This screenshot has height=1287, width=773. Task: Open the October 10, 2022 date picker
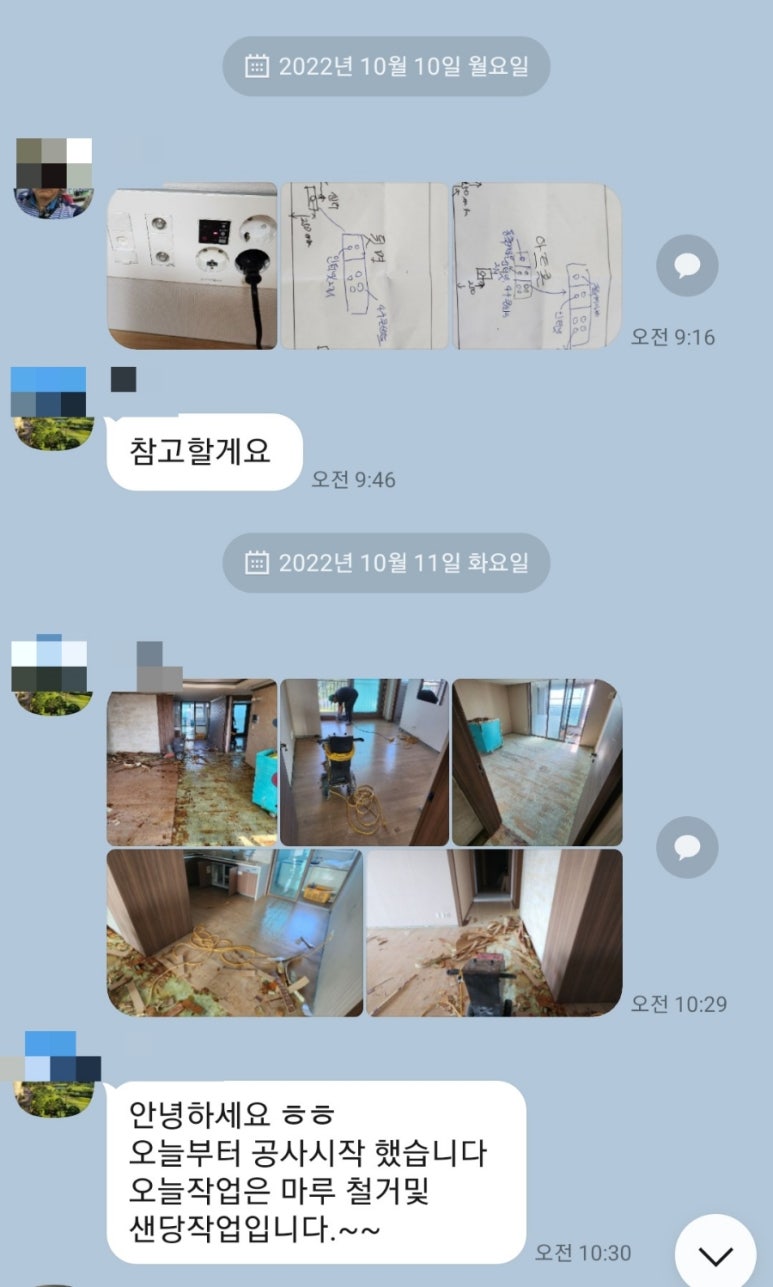[x=386, y=67]
